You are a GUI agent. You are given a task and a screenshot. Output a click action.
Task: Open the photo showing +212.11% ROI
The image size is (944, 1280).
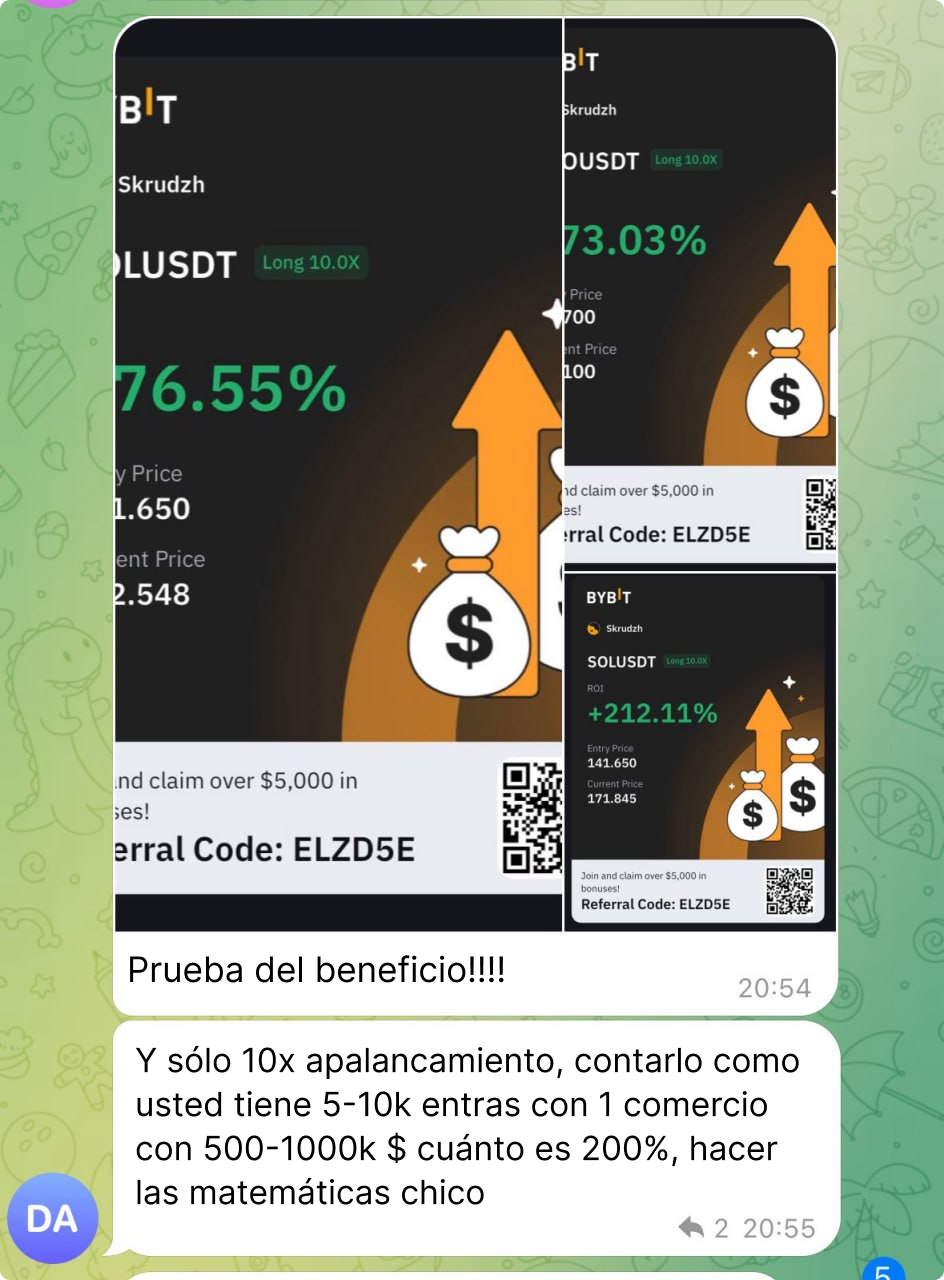[x=700, y=750]
